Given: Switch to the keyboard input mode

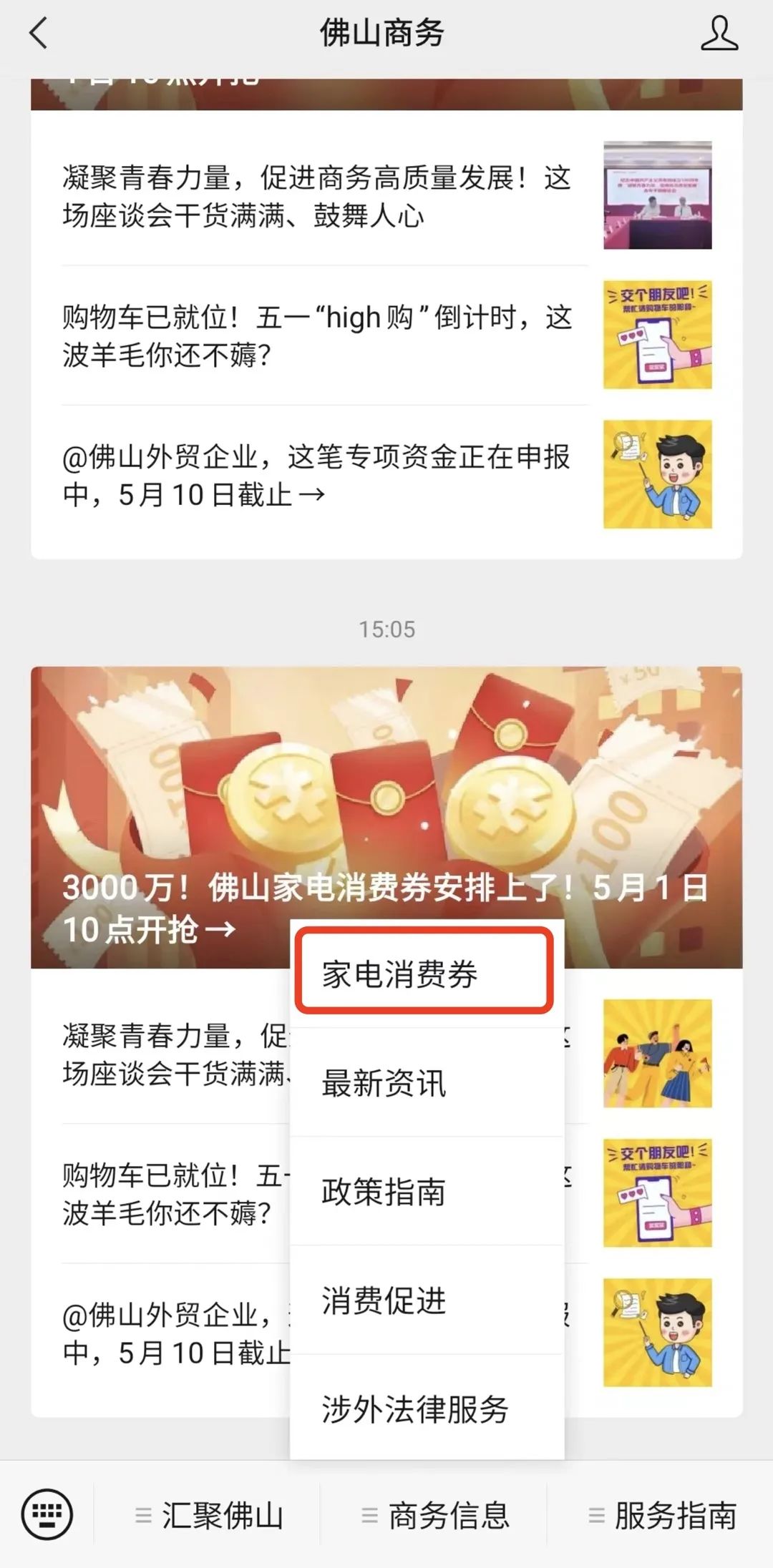Looking at the screenshot, I should (x=47, y=1514).
